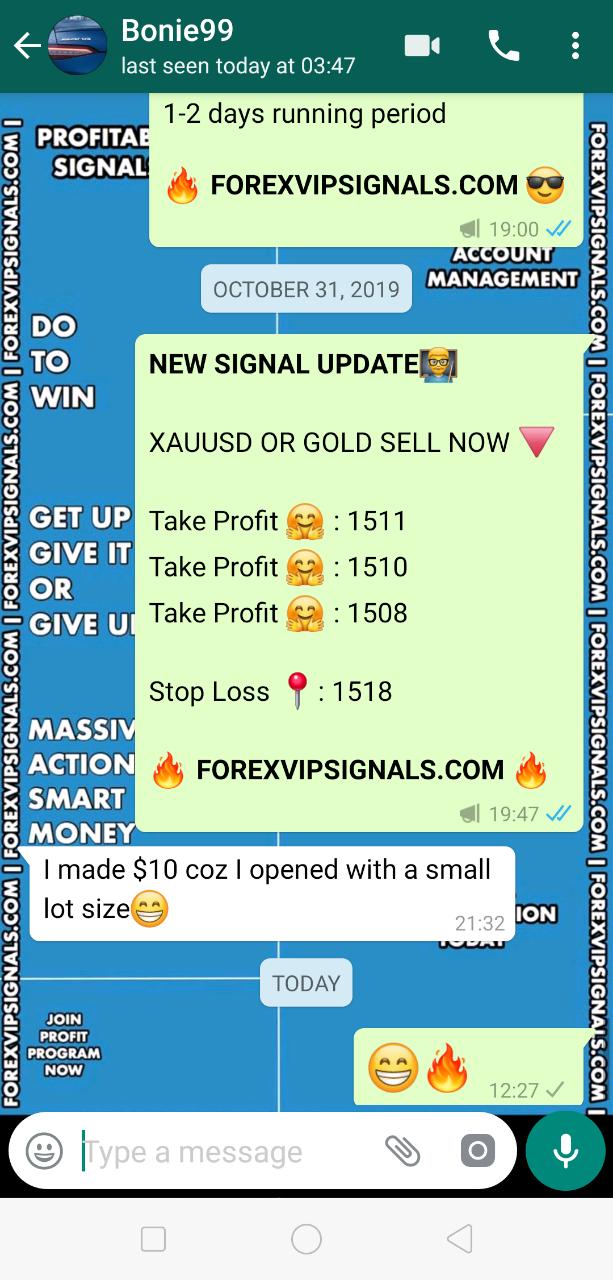Image resolution: width=613 pixels, height=1280 pixels.
Task: Start a video call with Bonie99
Action: 423,46
